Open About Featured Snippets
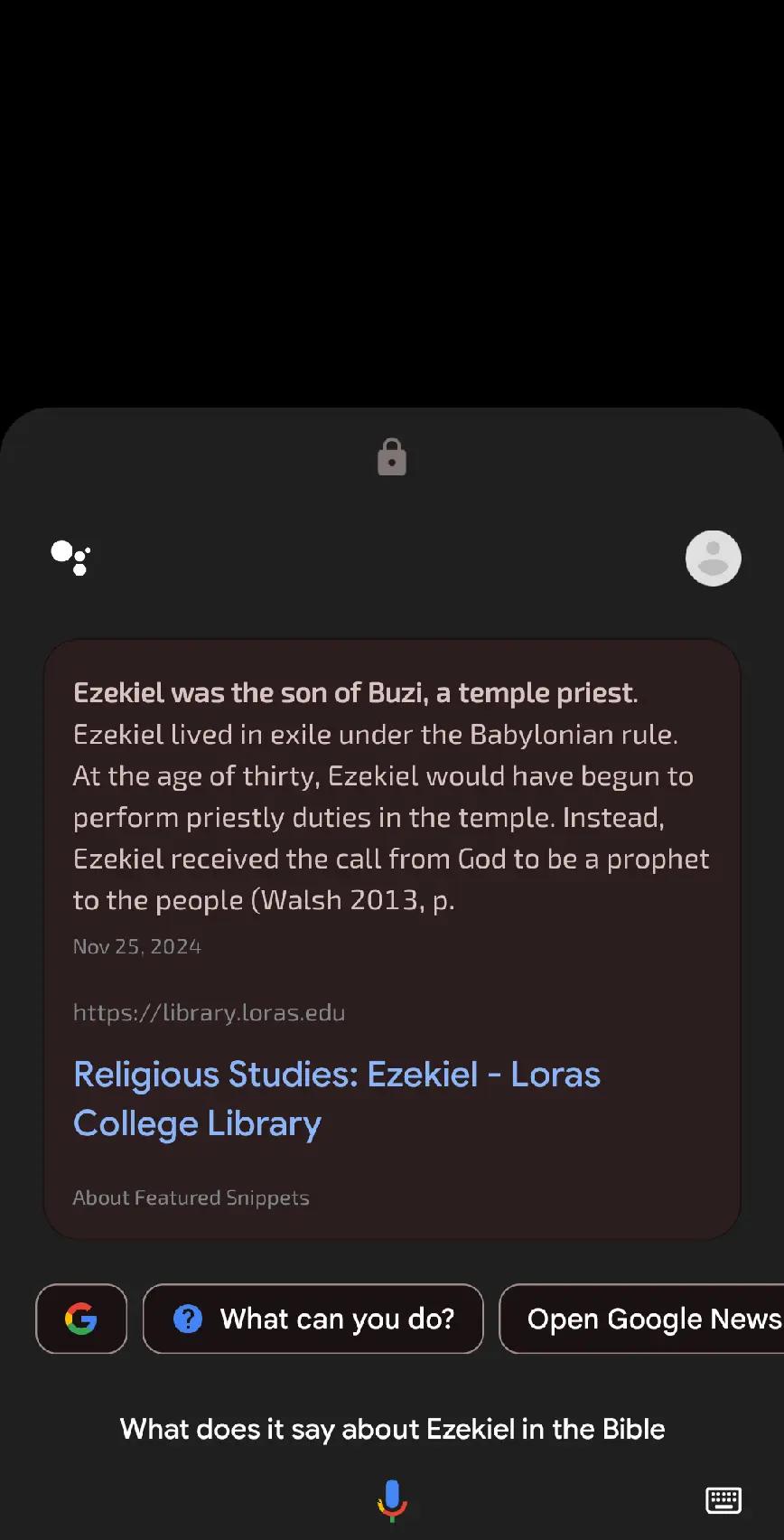 pyautogui.click(x=191, y=1197)
